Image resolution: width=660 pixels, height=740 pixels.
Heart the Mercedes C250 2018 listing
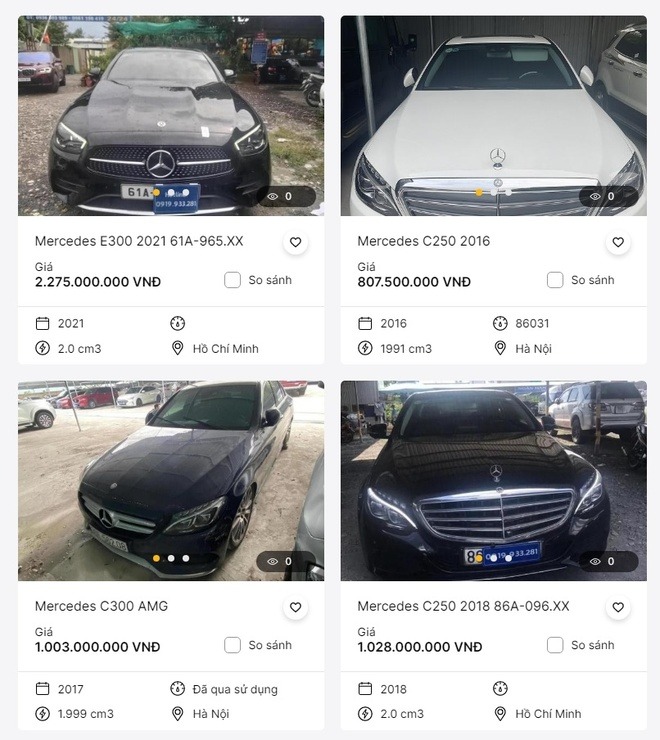(x=618, y=607)
